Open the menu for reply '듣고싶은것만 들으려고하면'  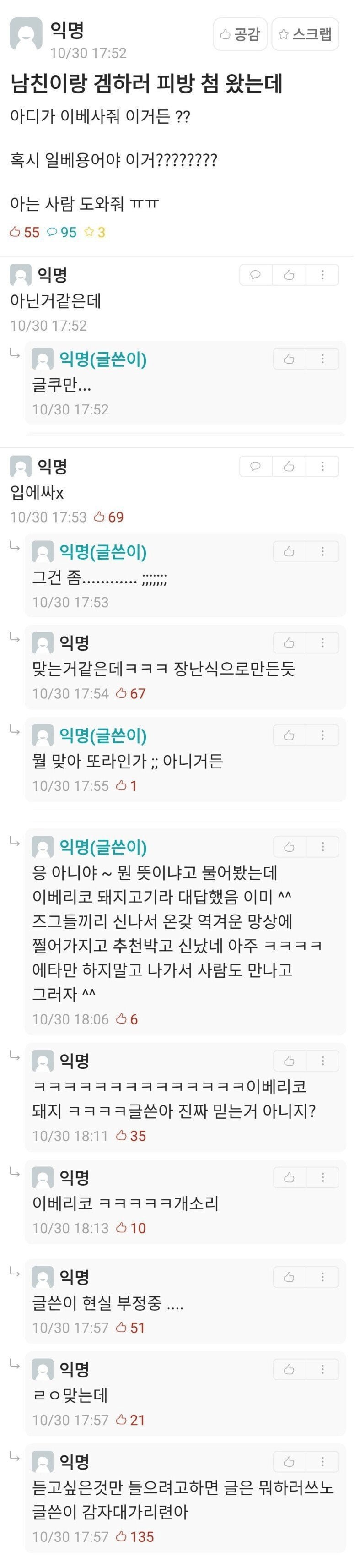[x=322, y=1462]
